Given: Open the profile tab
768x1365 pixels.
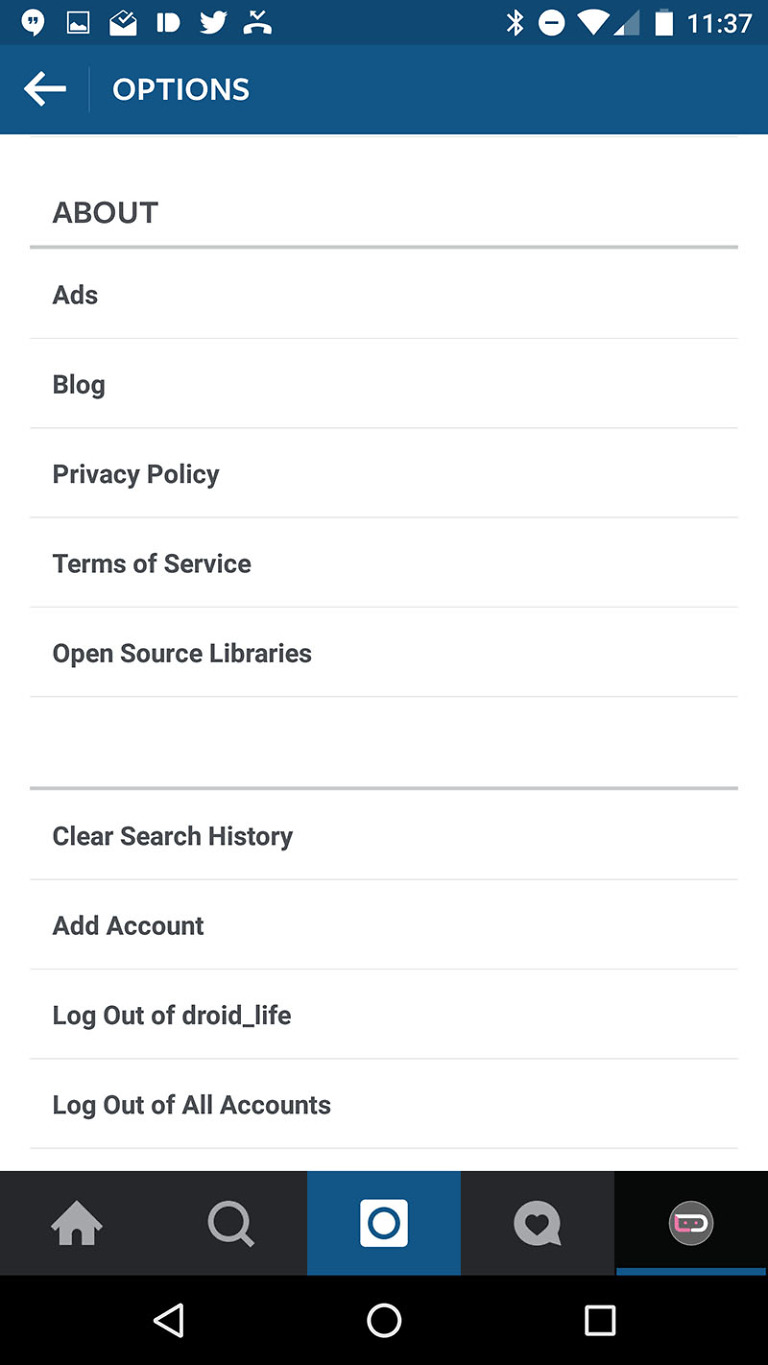Looking at the screenshot, I should click(x=691, y=1223).
